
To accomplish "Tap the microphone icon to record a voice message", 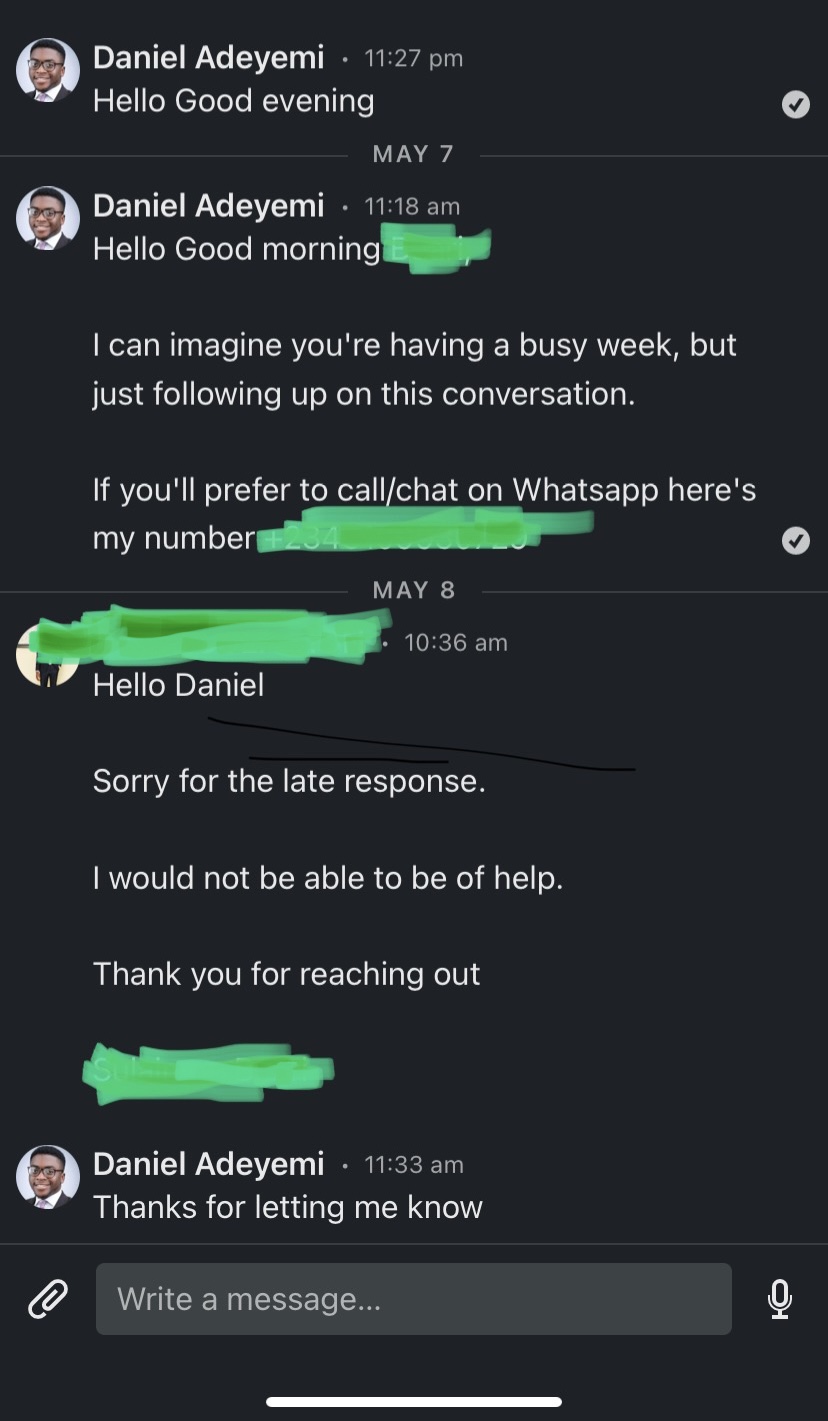I will coord(780,1299).
